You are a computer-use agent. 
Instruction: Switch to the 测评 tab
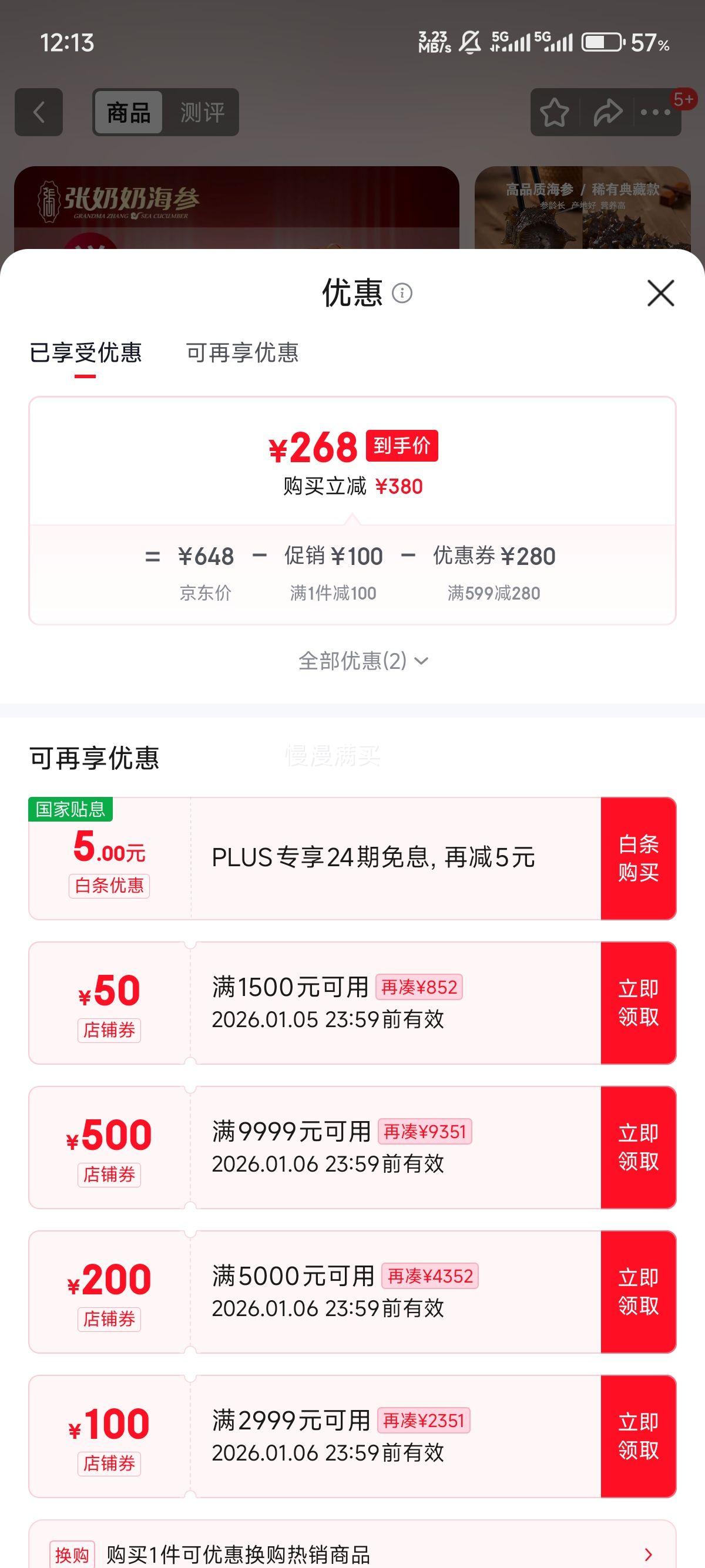[201, 112]
